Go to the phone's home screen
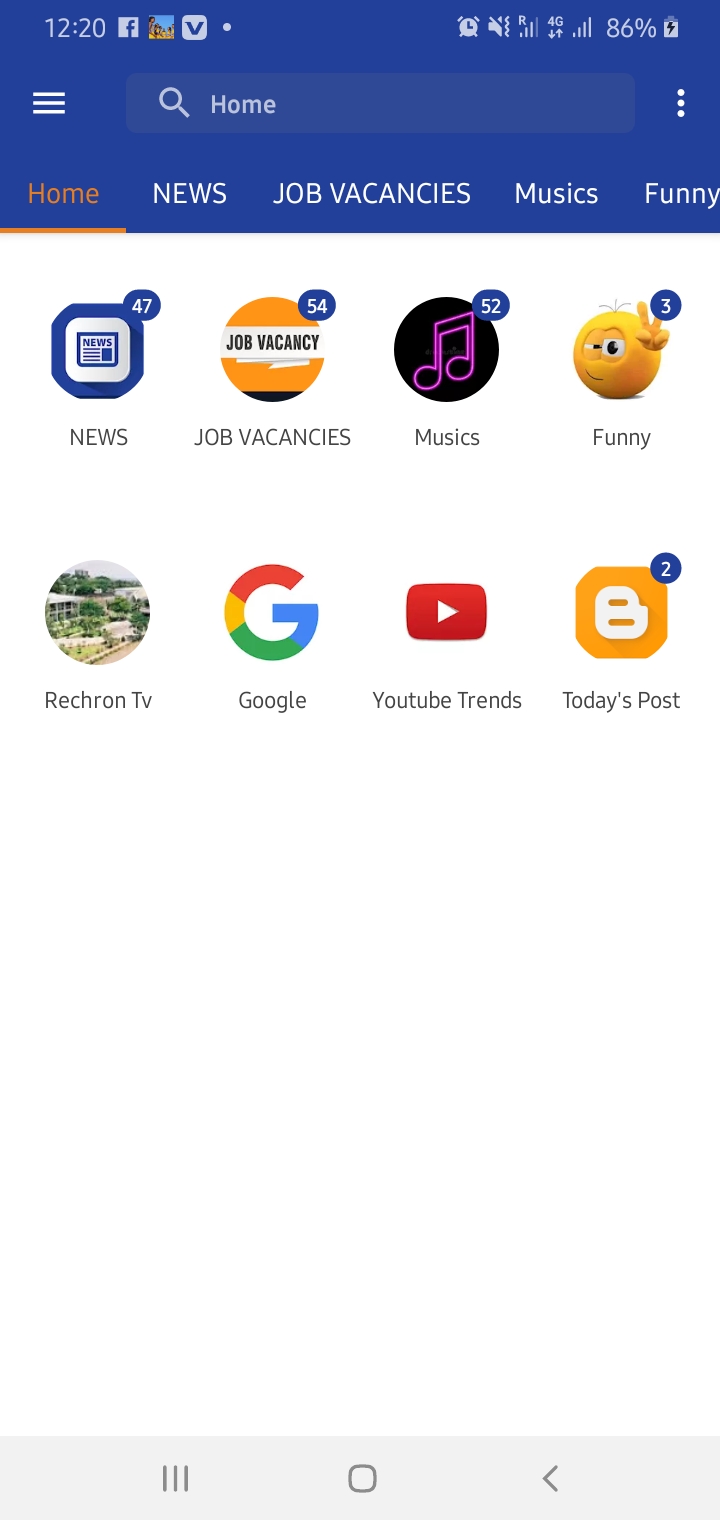 [x=362, y=1478]
